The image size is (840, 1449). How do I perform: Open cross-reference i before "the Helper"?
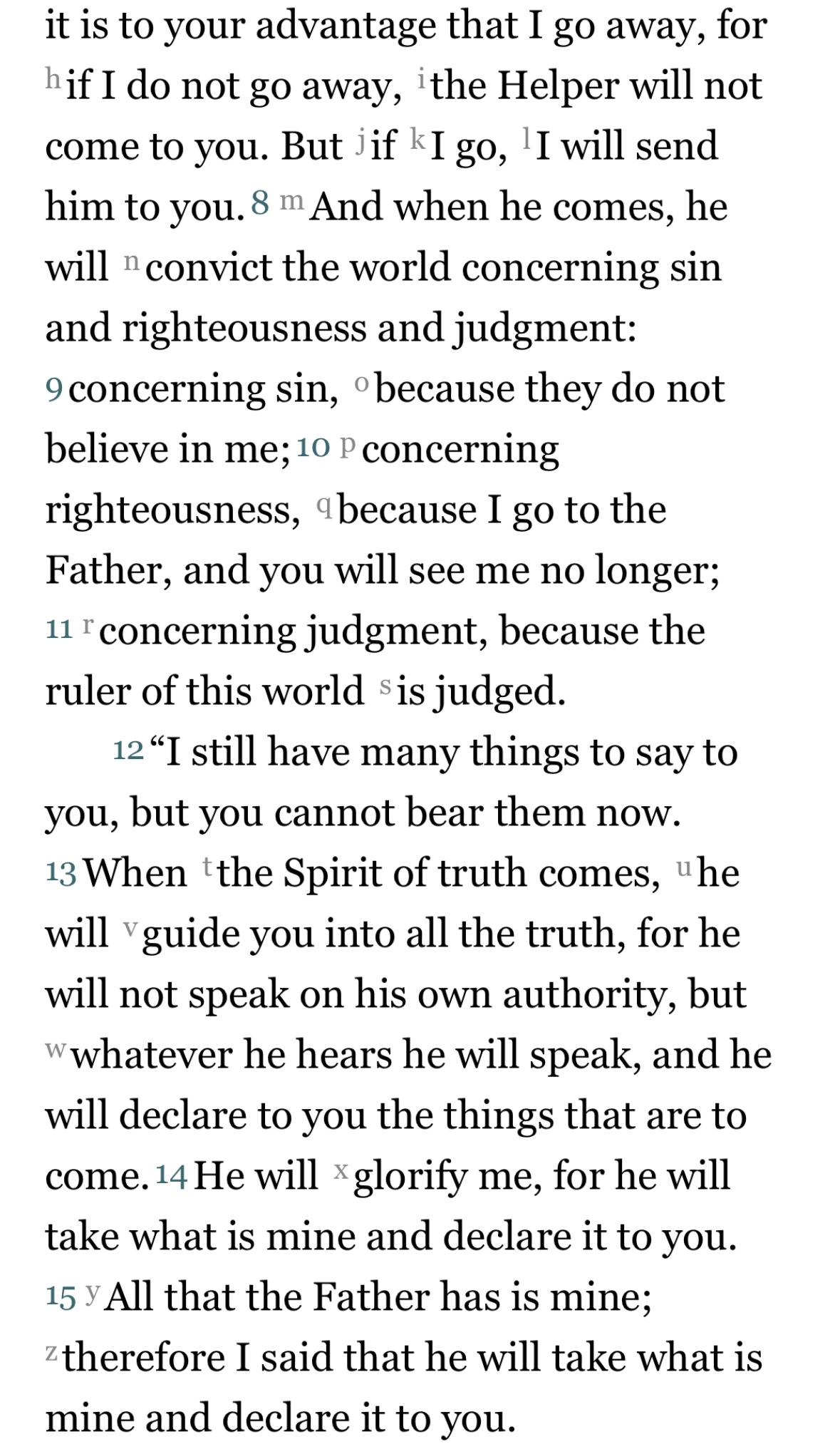coord(422,77)
